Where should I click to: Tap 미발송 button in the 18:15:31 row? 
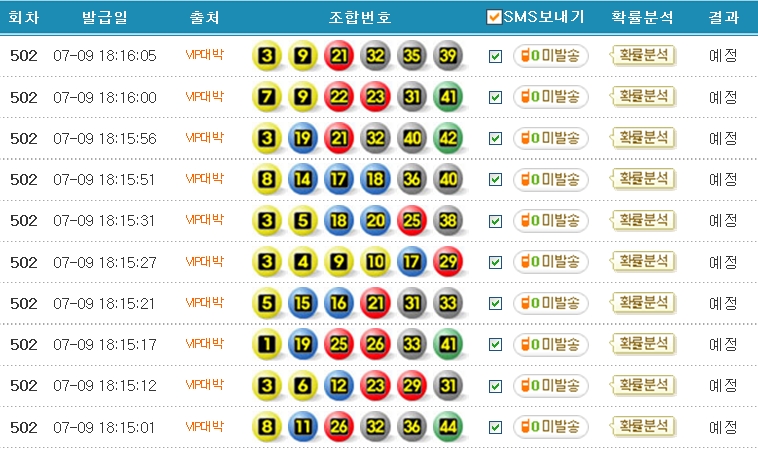(551, 220)
